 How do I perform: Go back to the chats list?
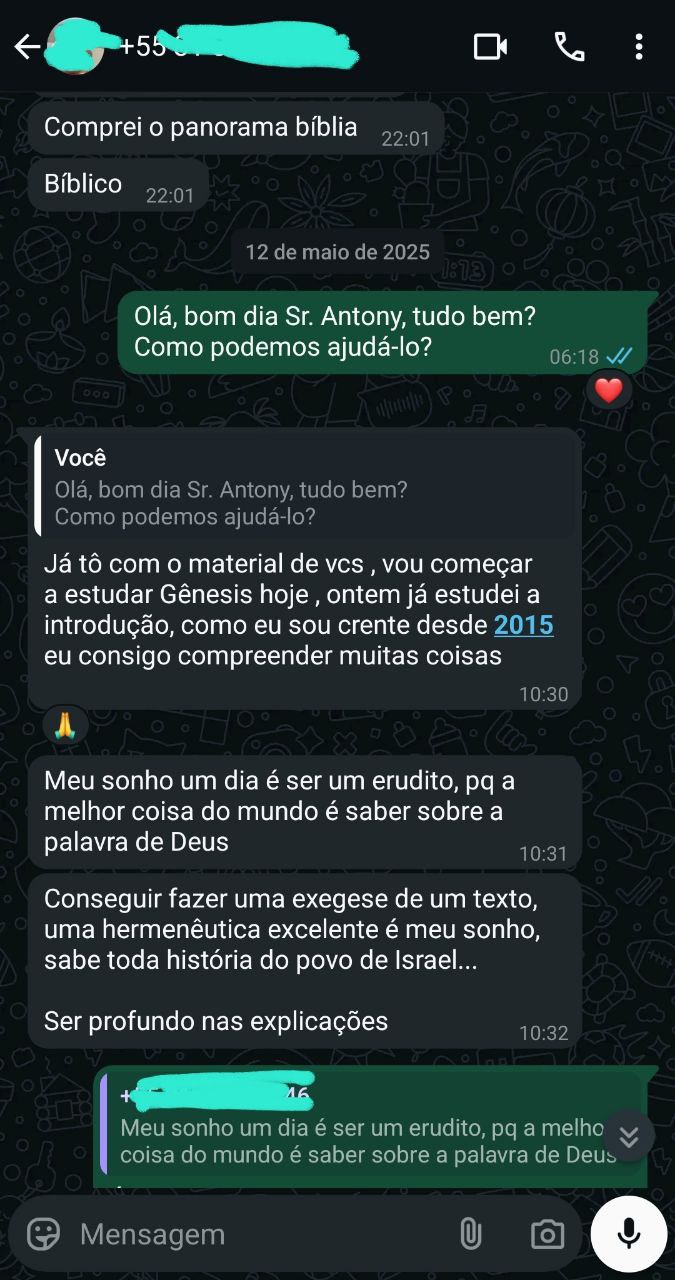[27, 47]
